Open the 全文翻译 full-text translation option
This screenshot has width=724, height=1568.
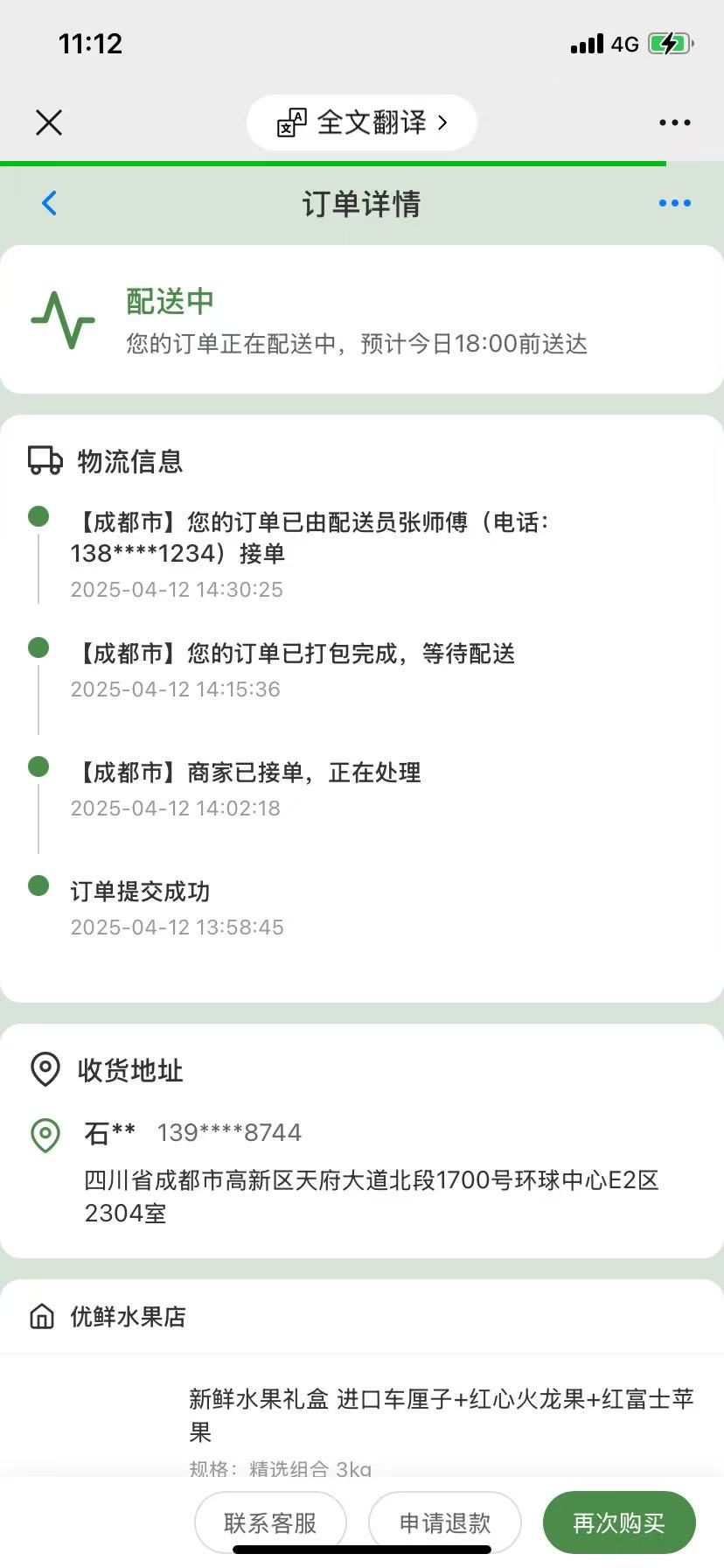pos(362,122)
